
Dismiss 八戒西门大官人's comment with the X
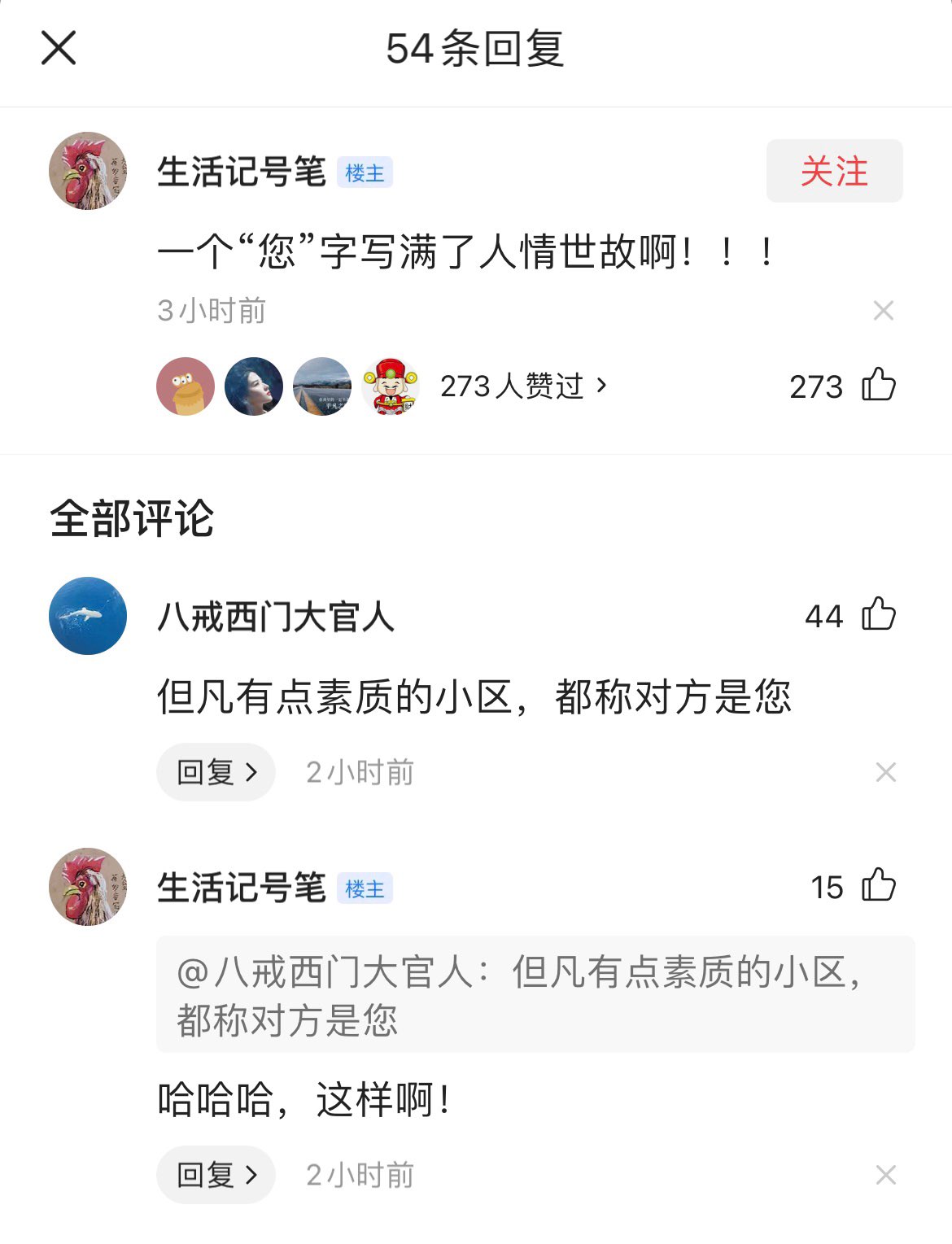pyautogui.click(x=885, y=772)
